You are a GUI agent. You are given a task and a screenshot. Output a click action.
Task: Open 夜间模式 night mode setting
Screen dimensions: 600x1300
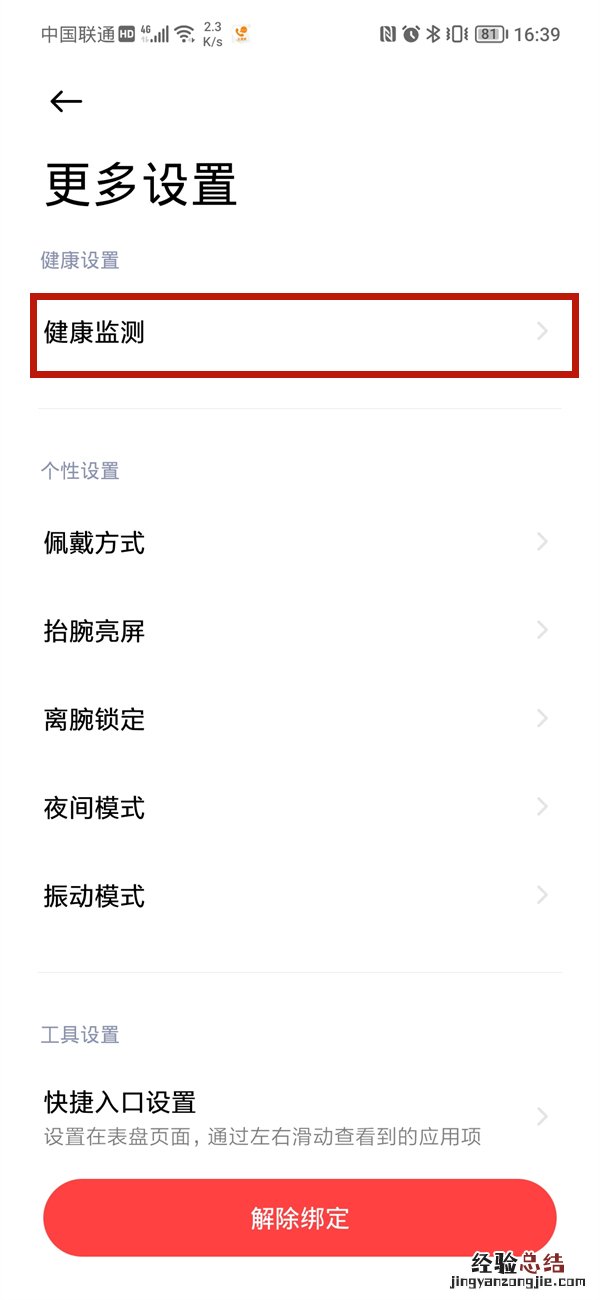click(x=300, y=807)
